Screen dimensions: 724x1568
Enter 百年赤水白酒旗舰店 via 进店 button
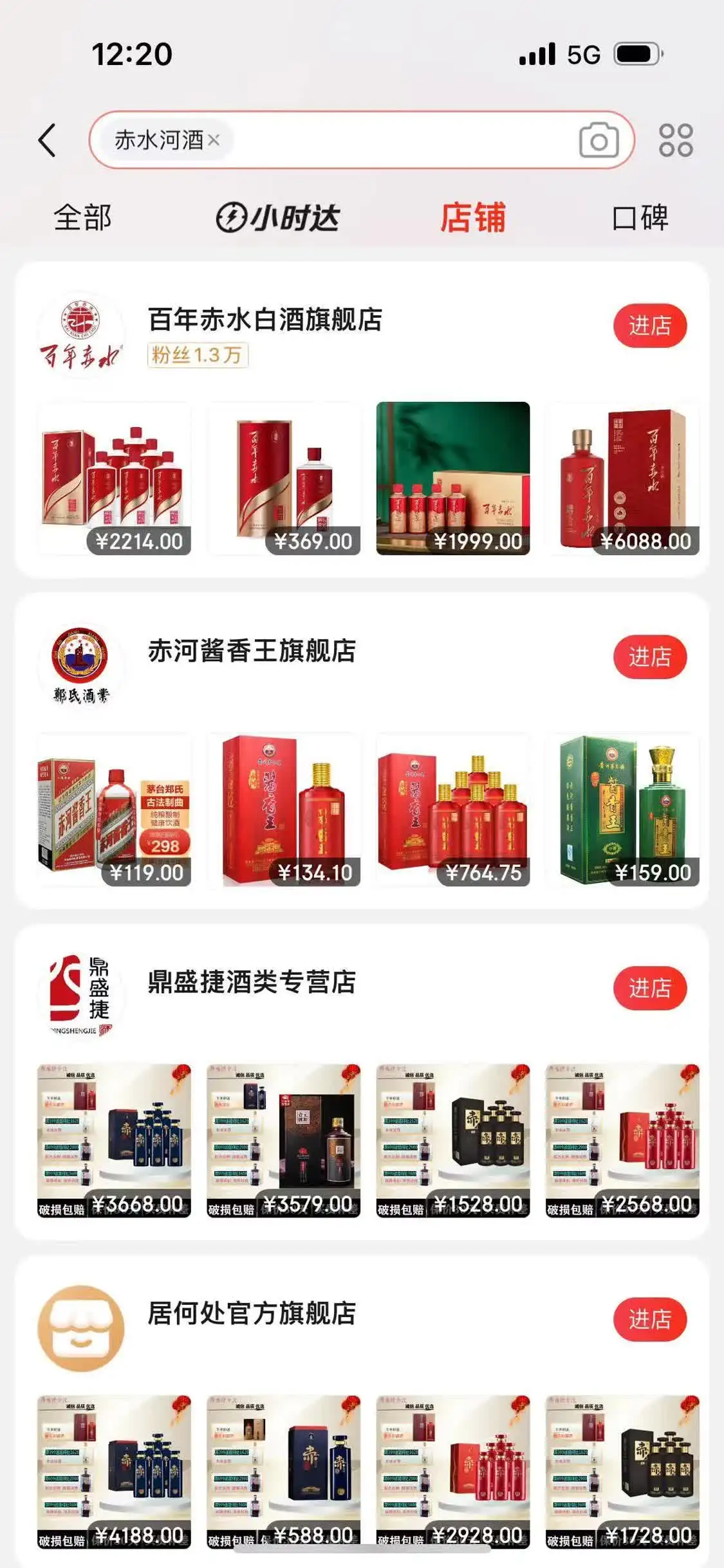[649, 325]
